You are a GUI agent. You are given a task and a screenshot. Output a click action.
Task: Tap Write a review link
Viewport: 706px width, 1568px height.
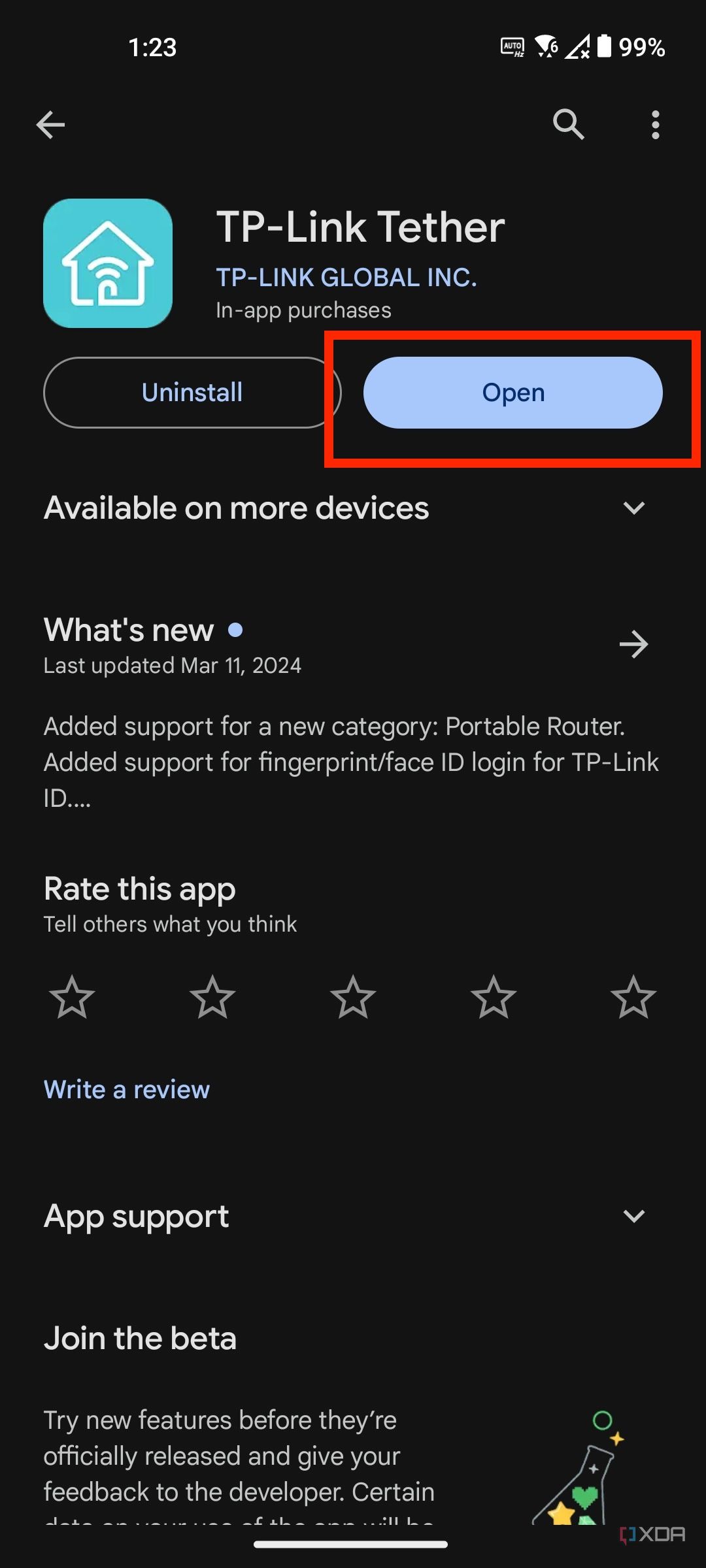pyautogui.click(x=127, y=1090)
